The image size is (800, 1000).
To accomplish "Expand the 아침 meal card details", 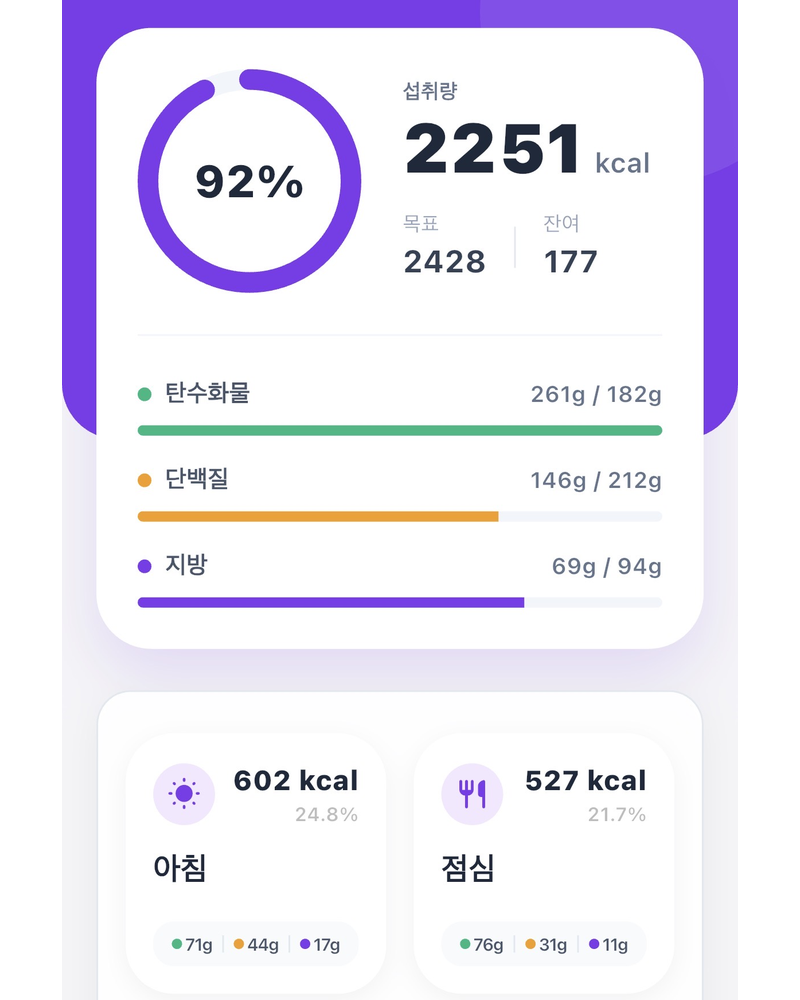I will 258,860.
